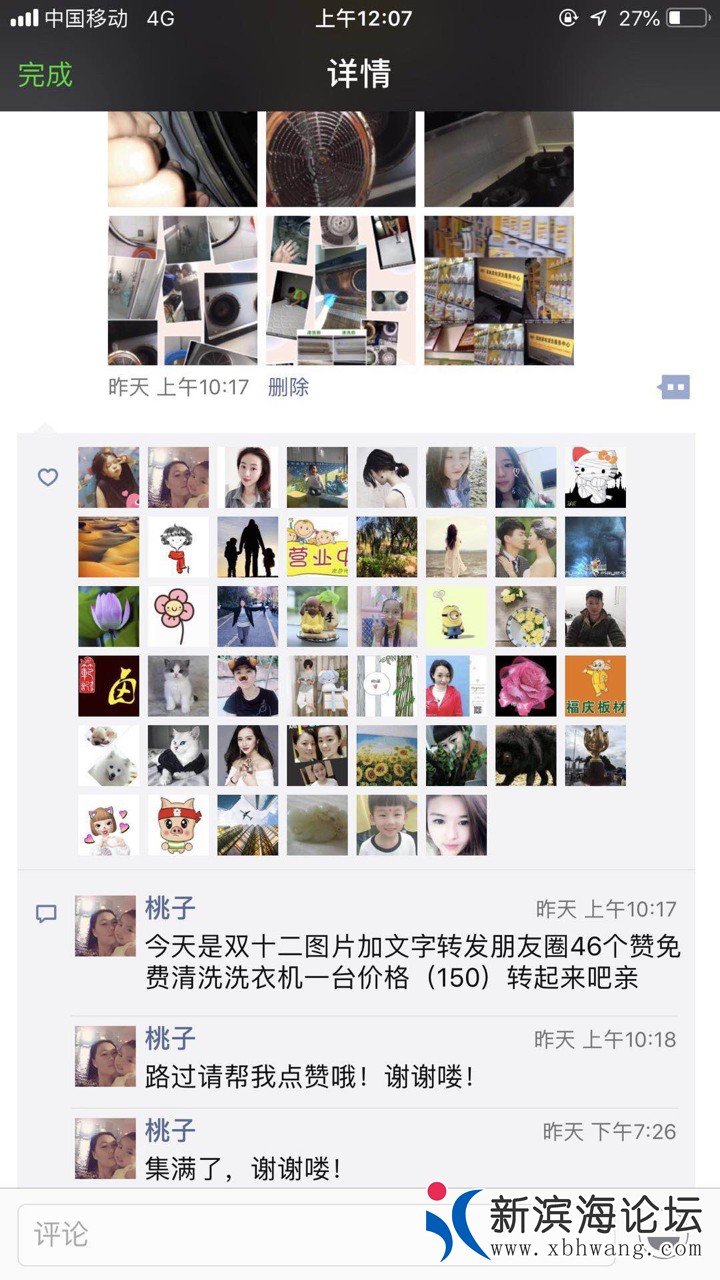View the store shelves photo with yellow sign
The image size is (720, 1280).
tap(499, 290)
